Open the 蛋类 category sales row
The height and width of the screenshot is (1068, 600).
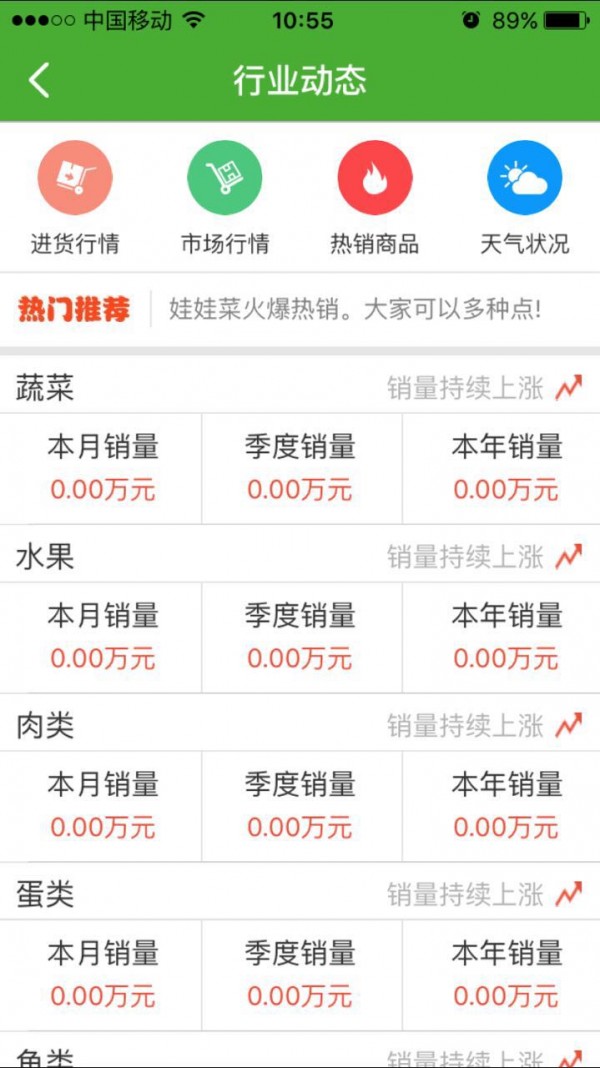click(300, 896)
